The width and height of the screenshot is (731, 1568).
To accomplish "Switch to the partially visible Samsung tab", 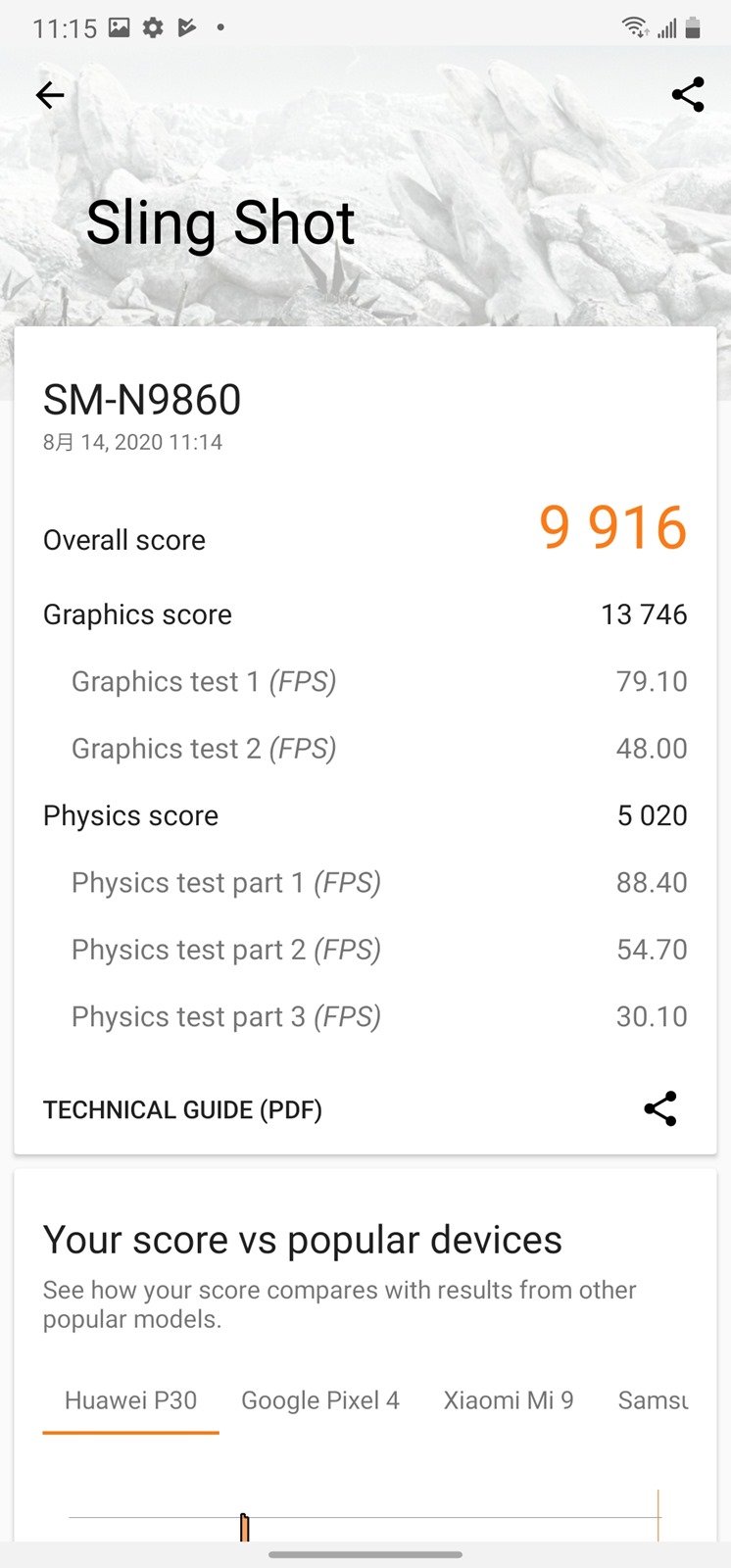I will [652, 1400].
